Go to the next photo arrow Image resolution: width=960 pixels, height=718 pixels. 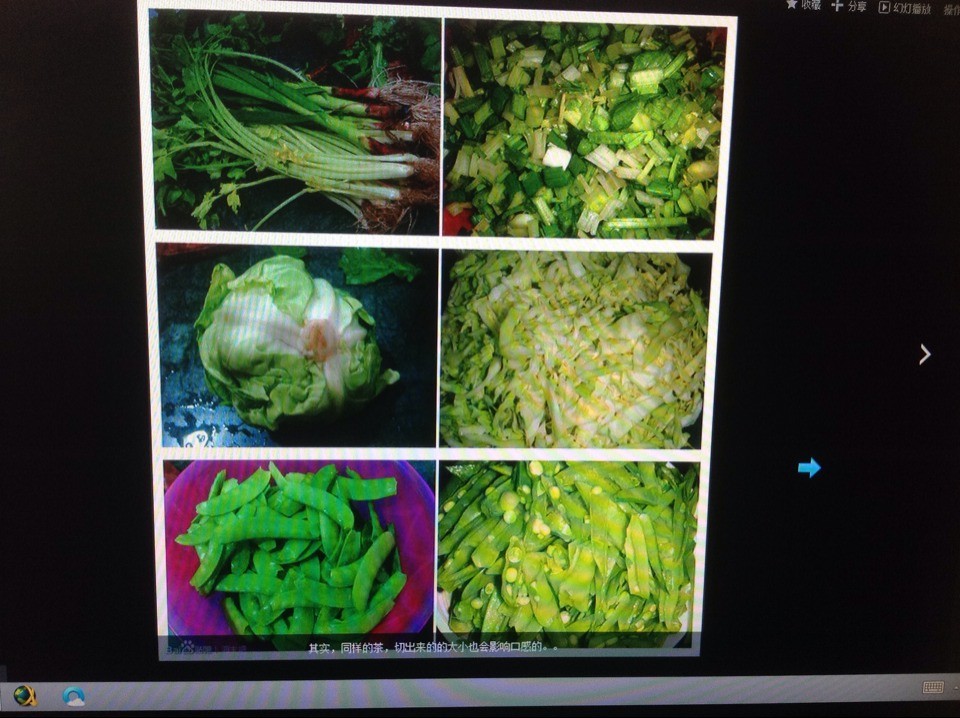[925, 354]
